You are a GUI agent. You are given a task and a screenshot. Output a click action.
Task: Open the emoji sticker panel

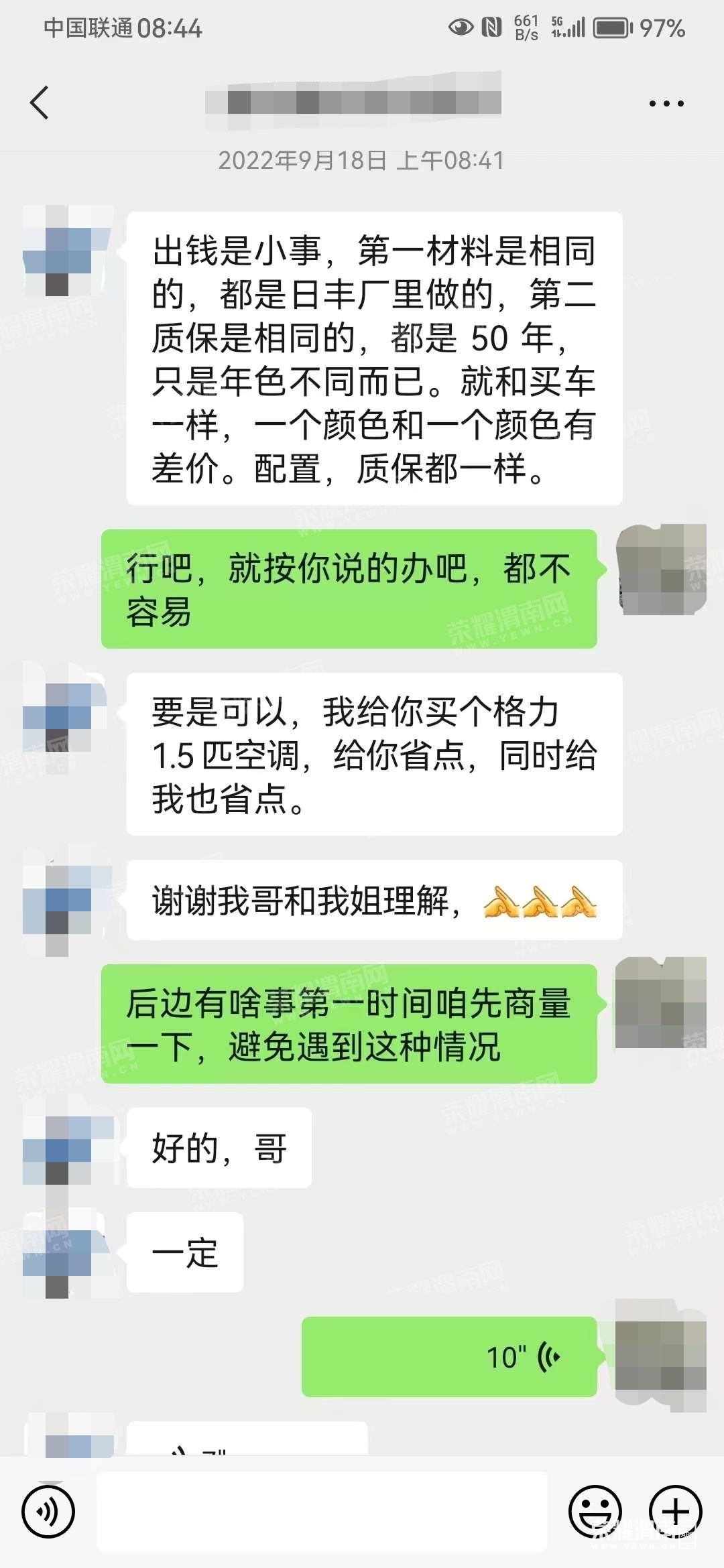pyautogui.click(x=595, y=1512)
